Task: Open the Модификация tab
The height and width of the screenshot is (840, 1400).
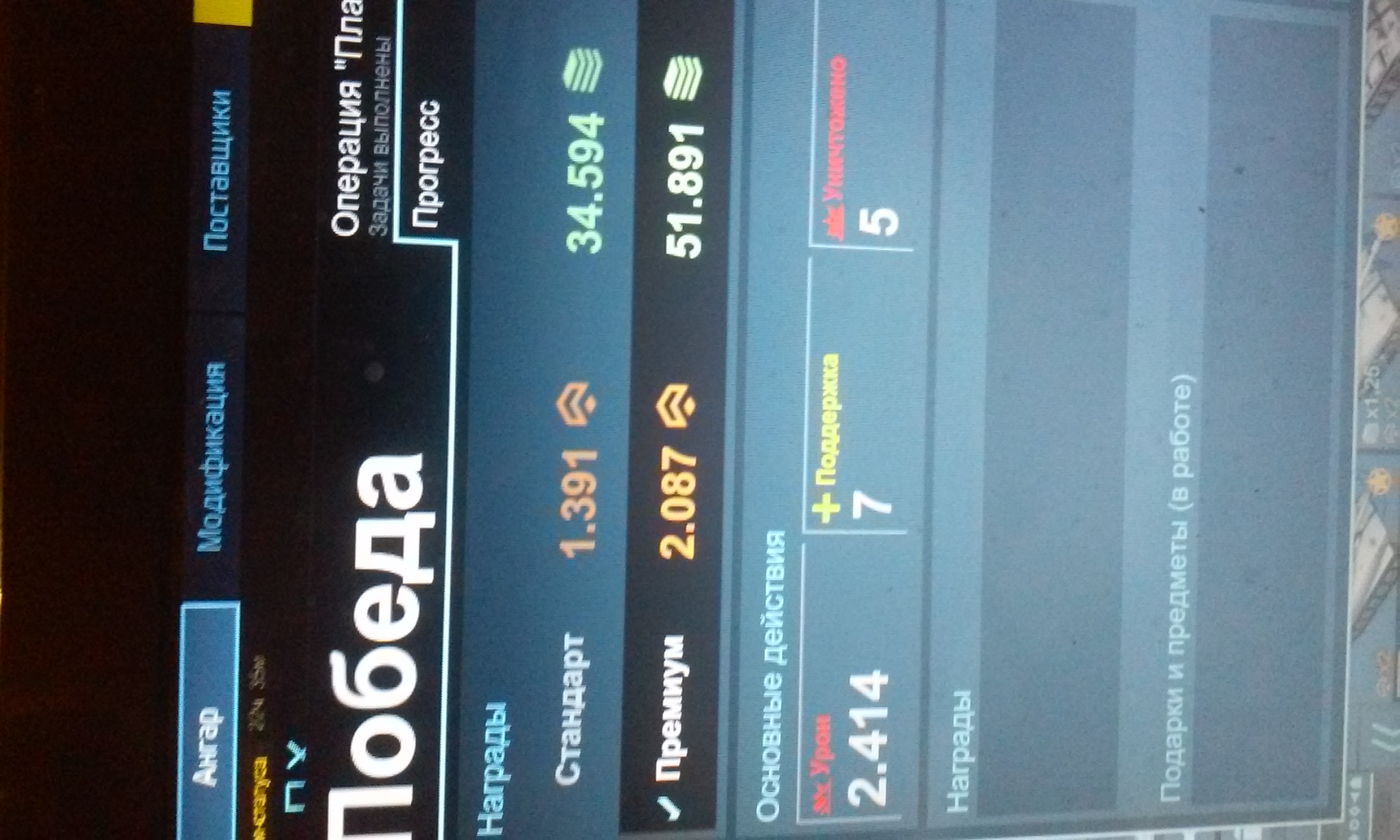Action: pyautogui.click(x=211, y=456)
